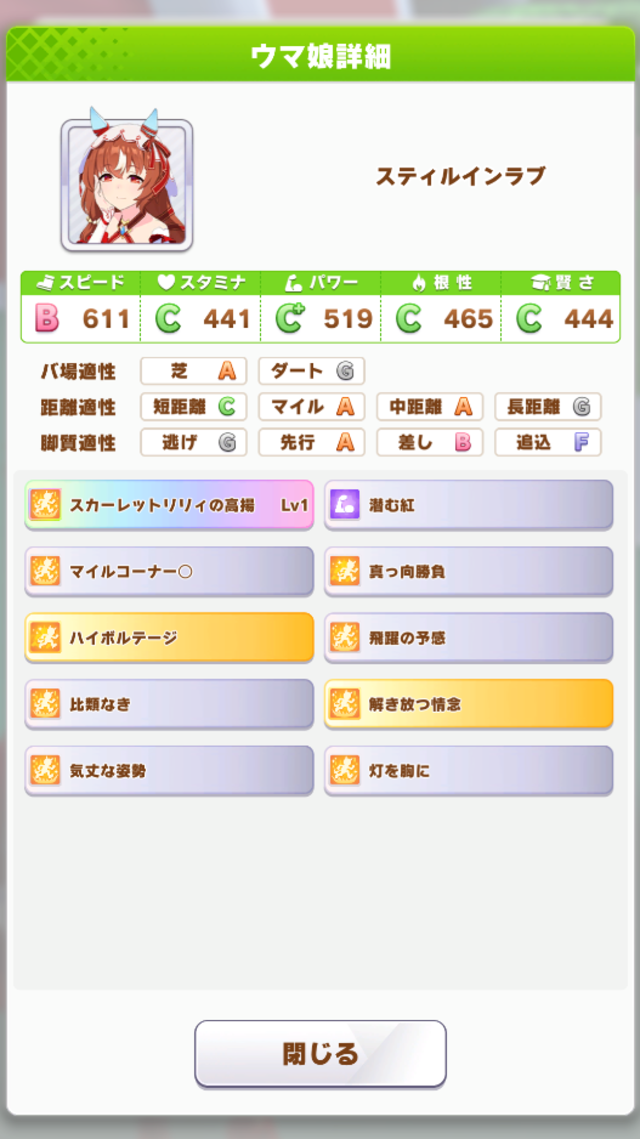View the 比類なき skill description
This screenshot has width=640, height=1139.
coord(169,705)
